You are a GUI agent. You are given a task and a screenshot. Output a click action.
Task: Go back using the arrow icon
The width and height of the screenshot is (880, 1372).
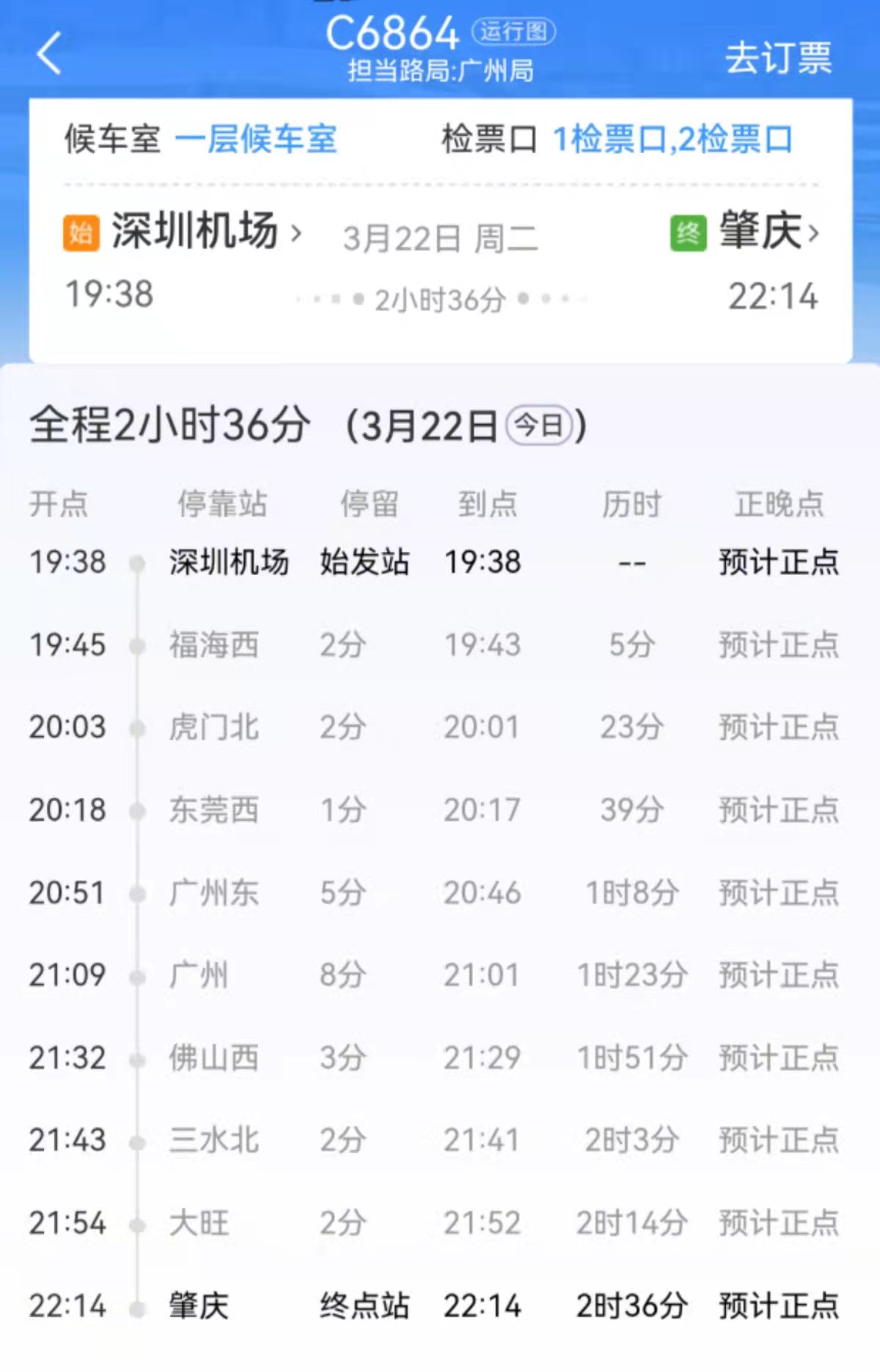(49, 54)
